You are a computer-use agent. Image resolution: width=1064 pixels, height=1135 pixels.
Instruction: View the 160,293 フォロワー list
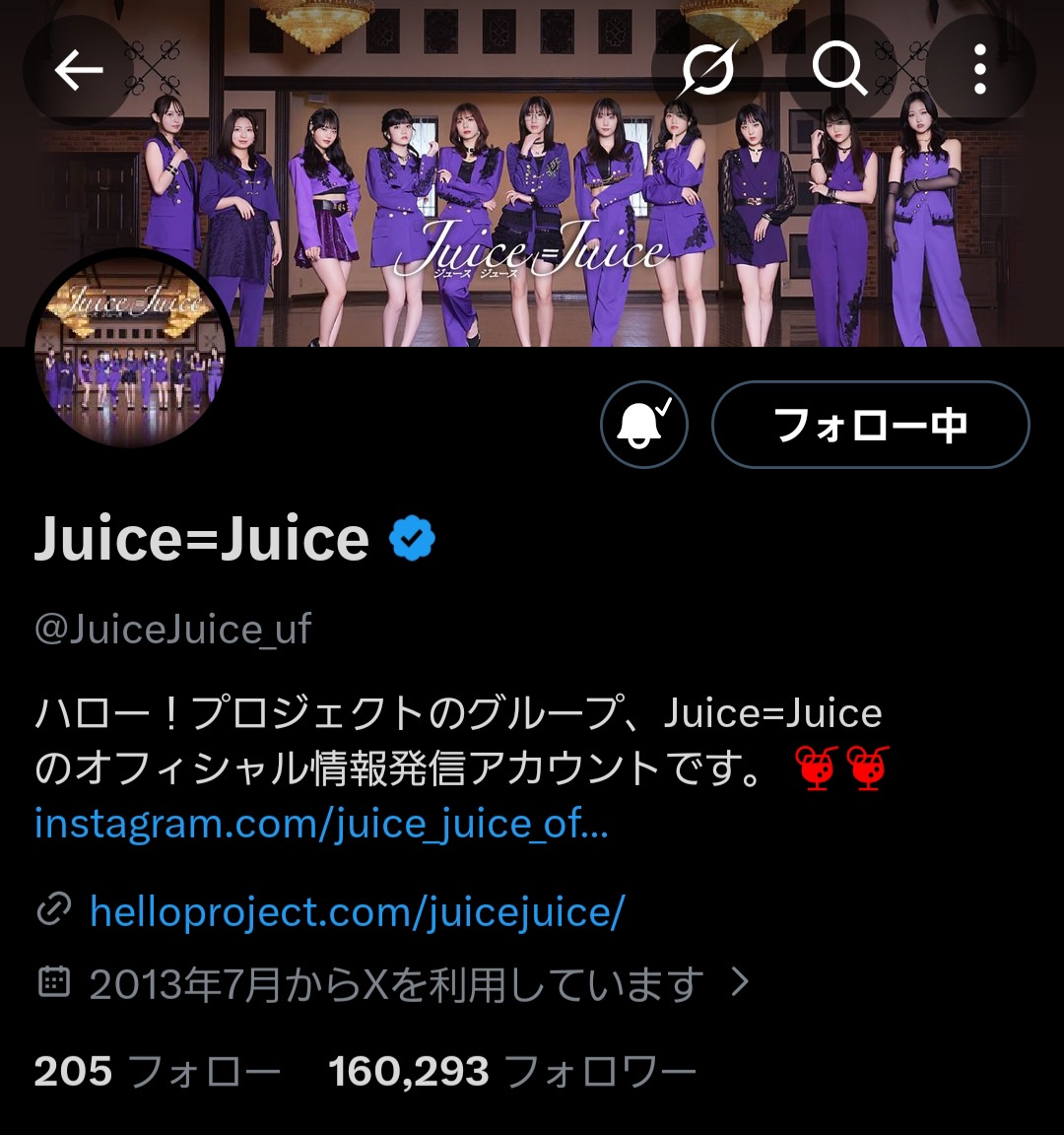pyautogui.click(x=512, y=1071)
